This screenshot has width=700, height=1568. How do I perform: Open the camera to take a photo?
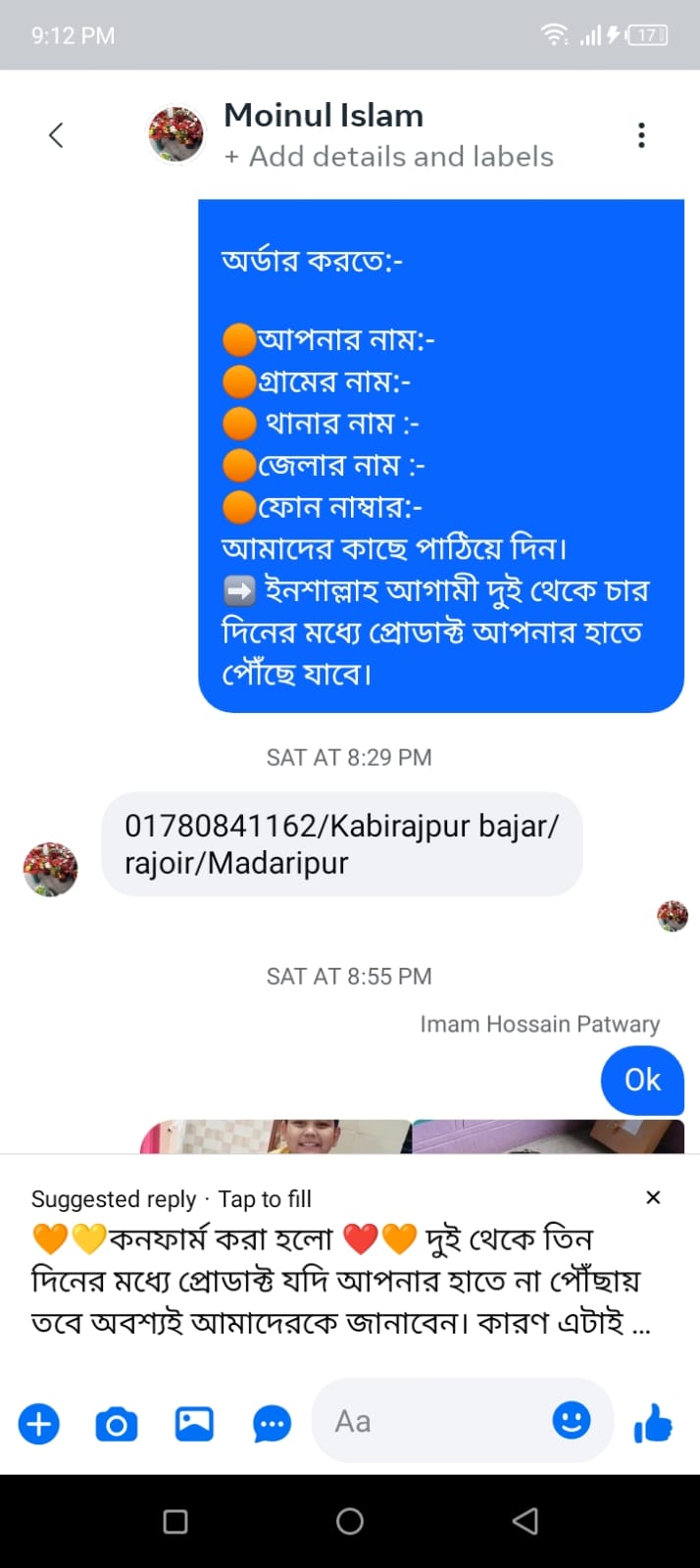117,1424
